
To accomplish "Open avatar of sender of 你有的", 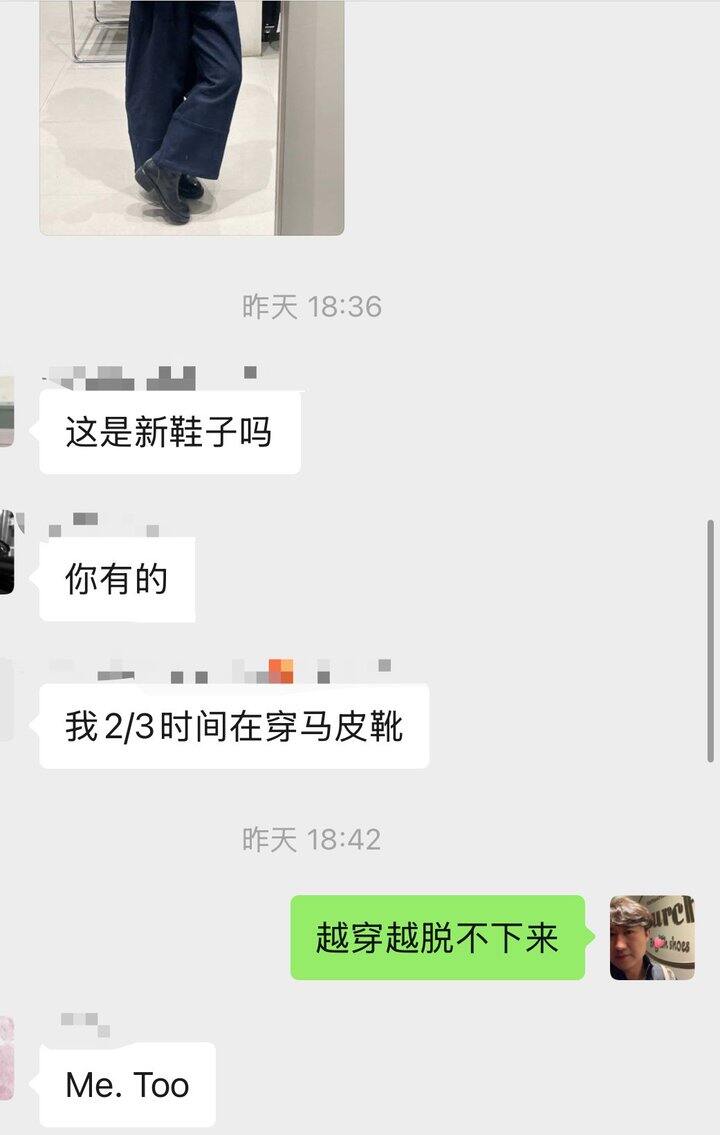I will (6, 552).
